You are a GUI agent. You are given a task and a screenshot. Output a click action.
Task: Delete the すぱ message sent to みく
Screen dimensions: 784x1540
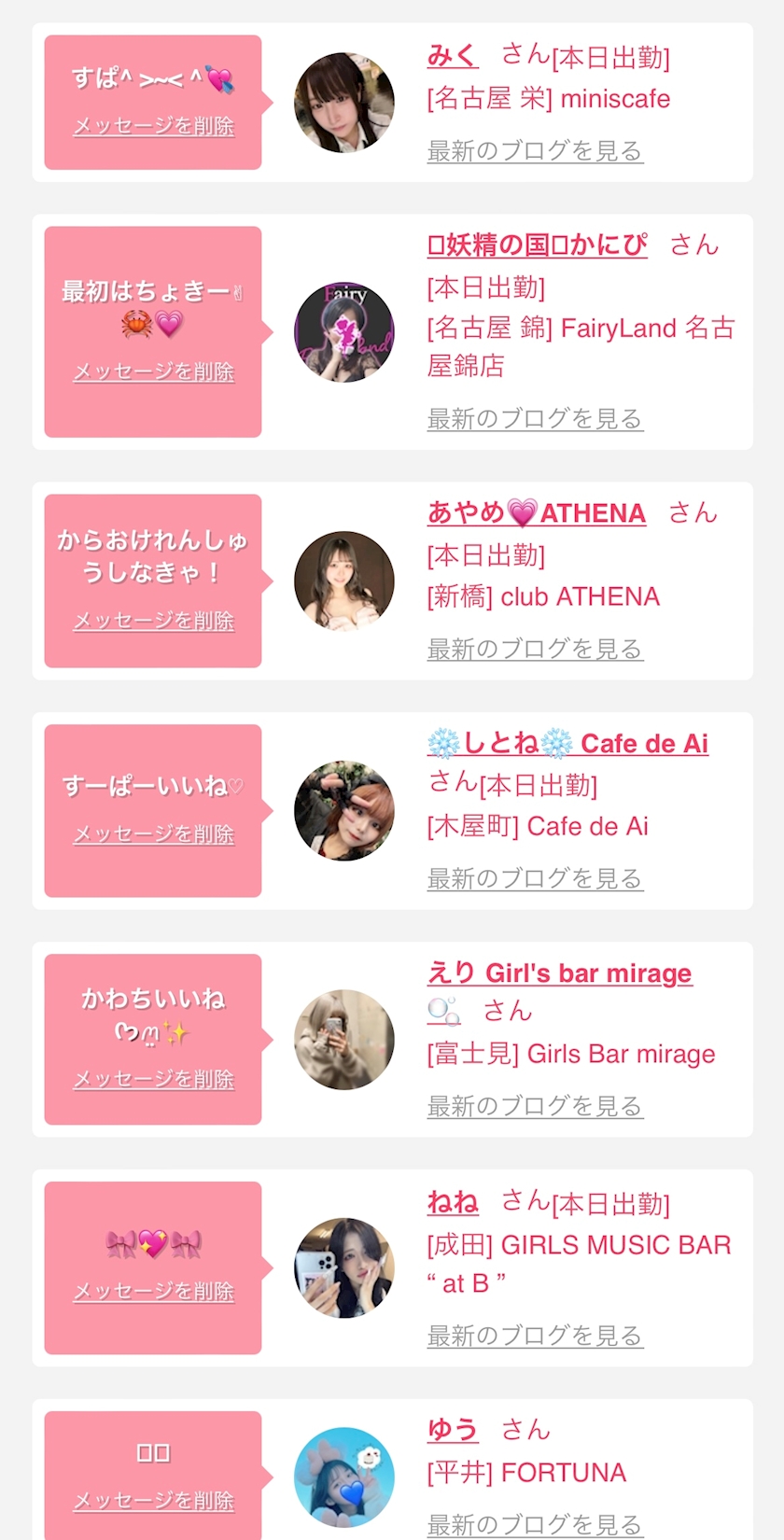pos(154,126)
